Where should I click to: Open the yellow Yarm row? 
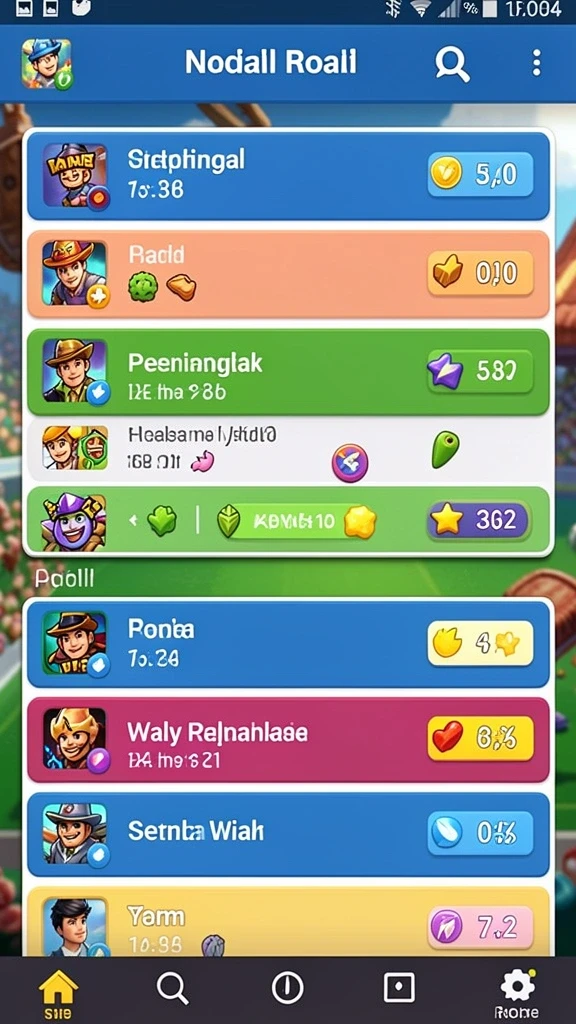(288, 921)
